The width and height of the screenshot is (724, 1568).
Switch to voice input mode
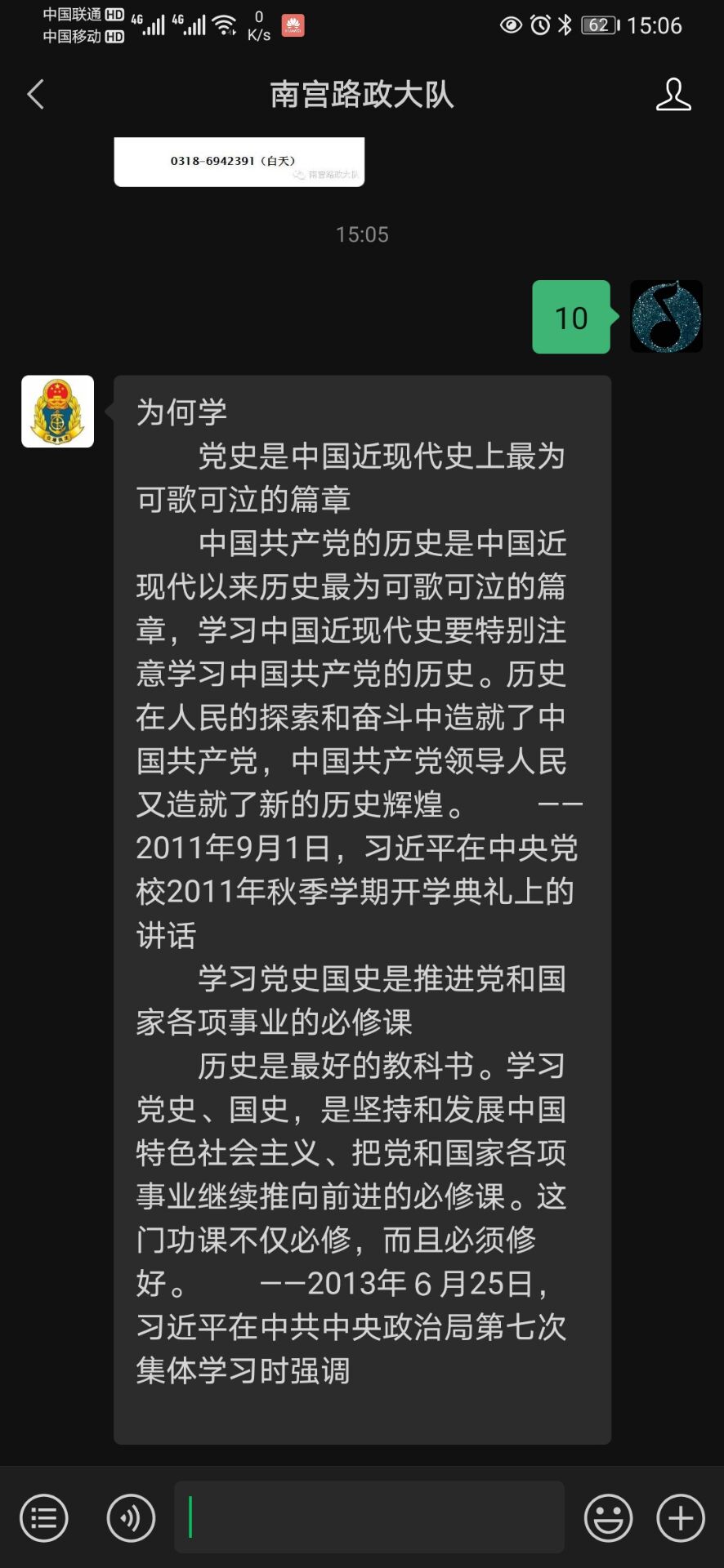[131, 1518]
